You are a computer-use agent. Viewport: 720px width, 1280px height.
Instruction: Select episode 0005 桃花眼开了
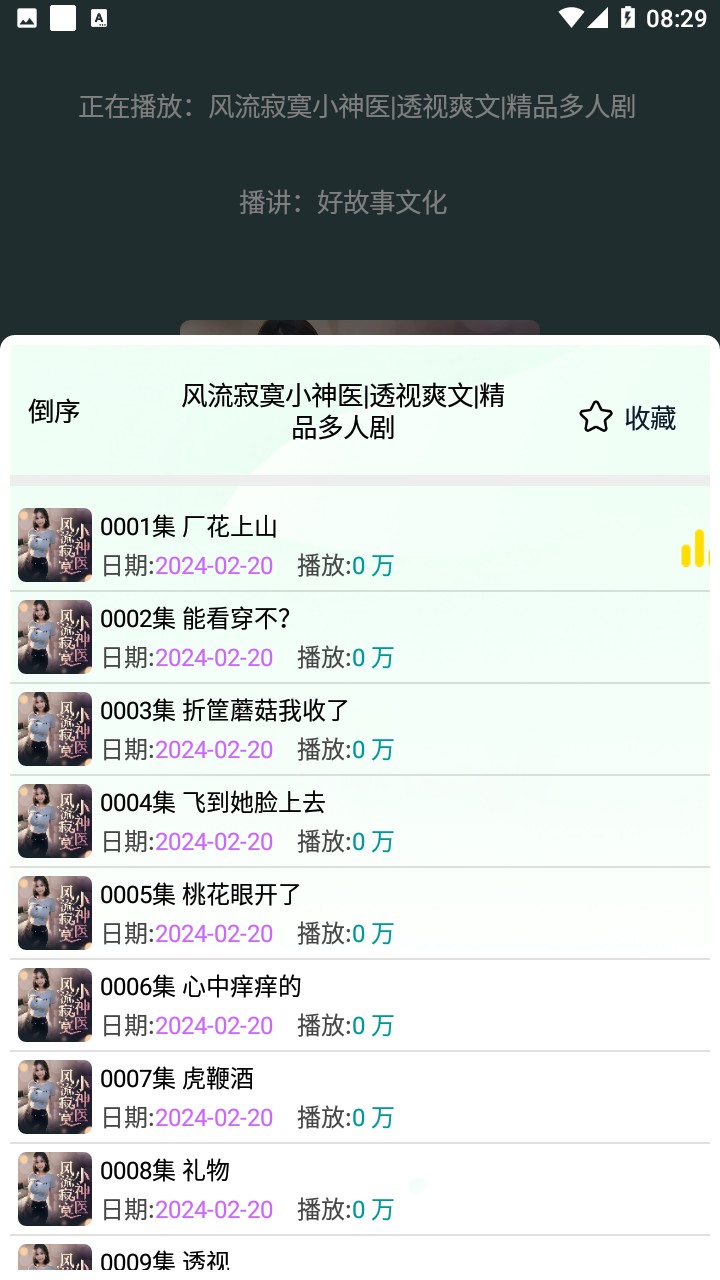click(300, 913)
